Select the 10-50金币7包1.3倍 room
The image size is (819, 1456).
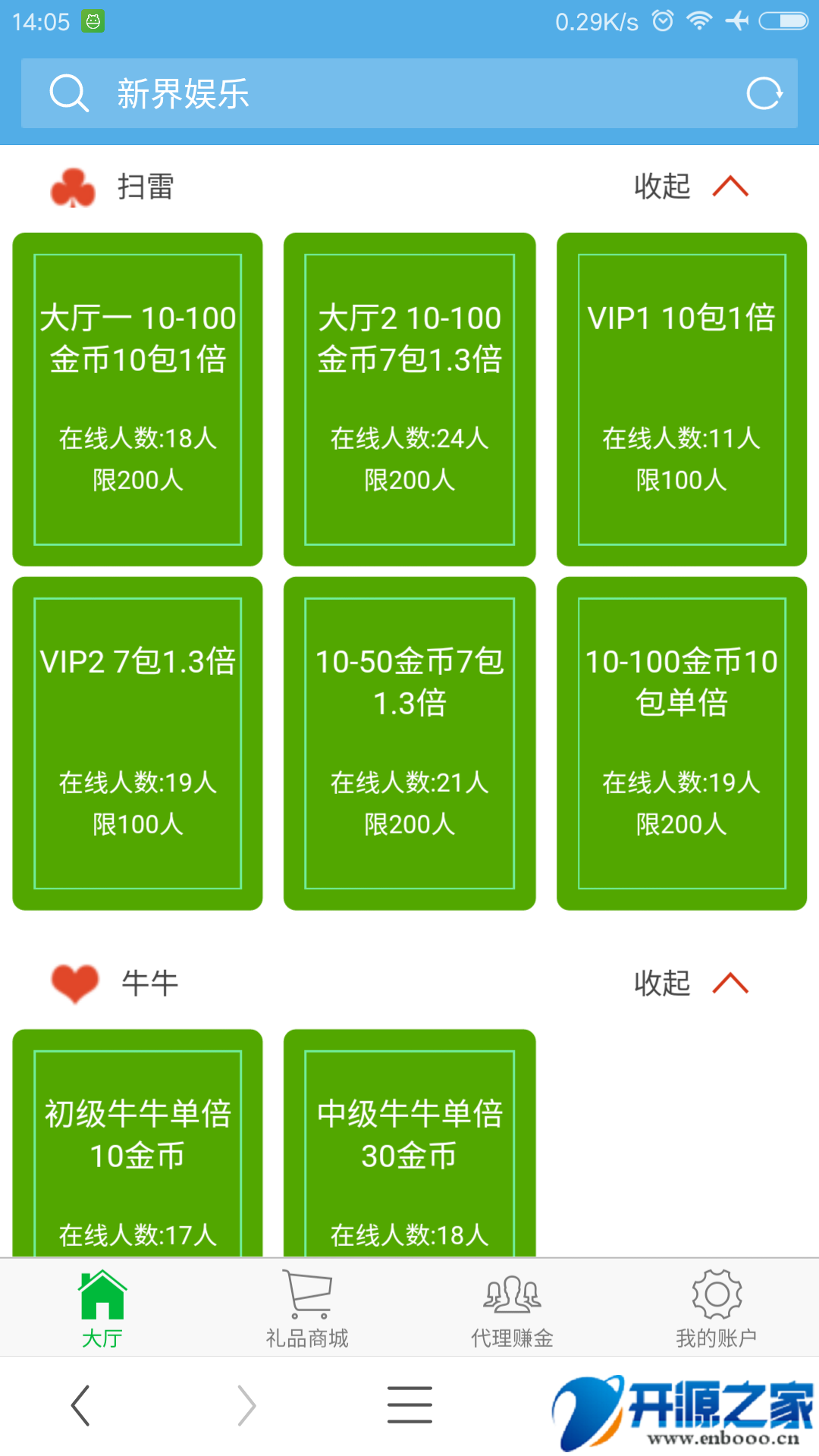pos(409,744)
